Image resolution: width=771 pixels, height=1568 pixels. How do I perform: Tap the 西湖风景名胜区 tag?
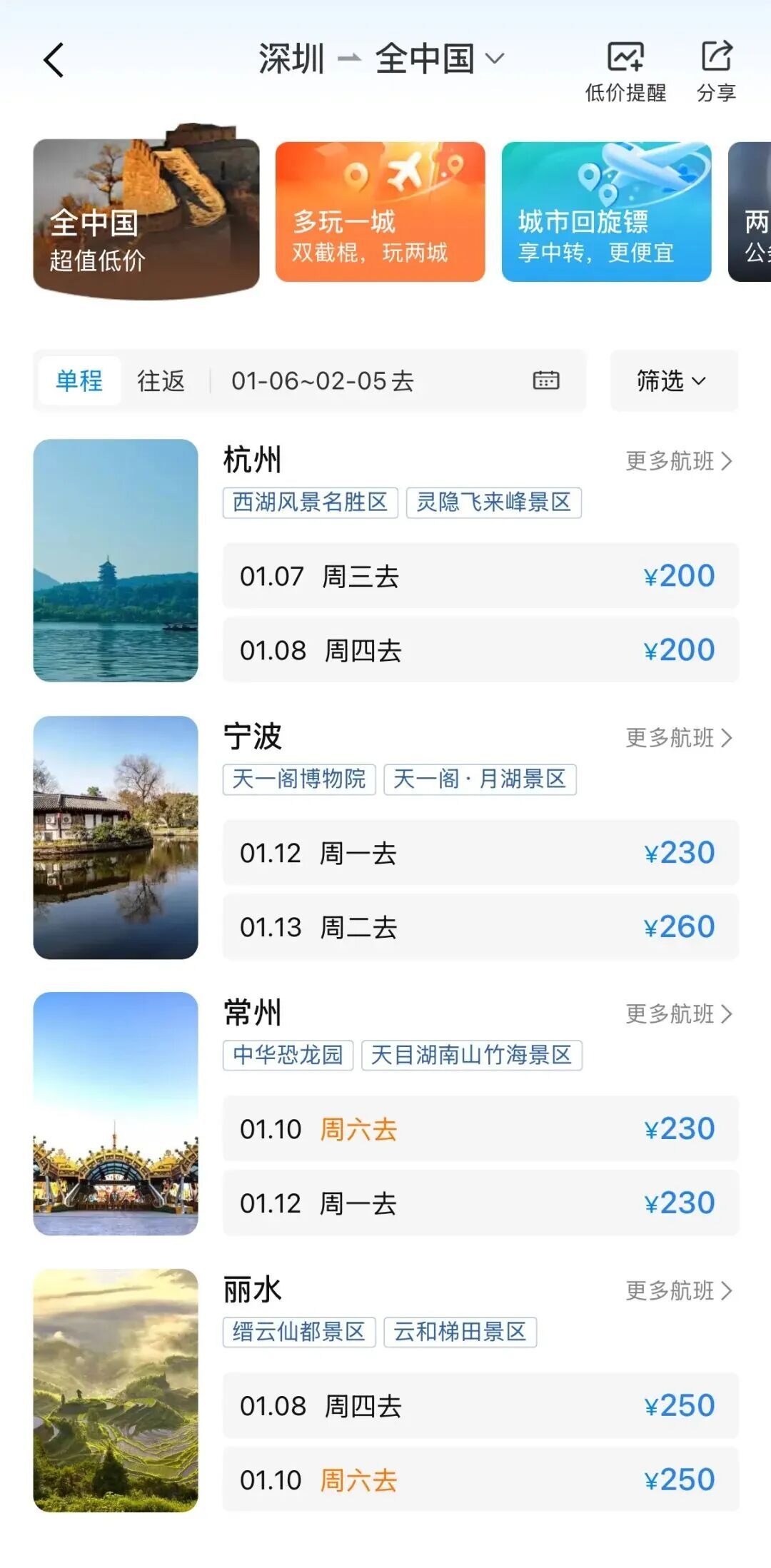310,502
